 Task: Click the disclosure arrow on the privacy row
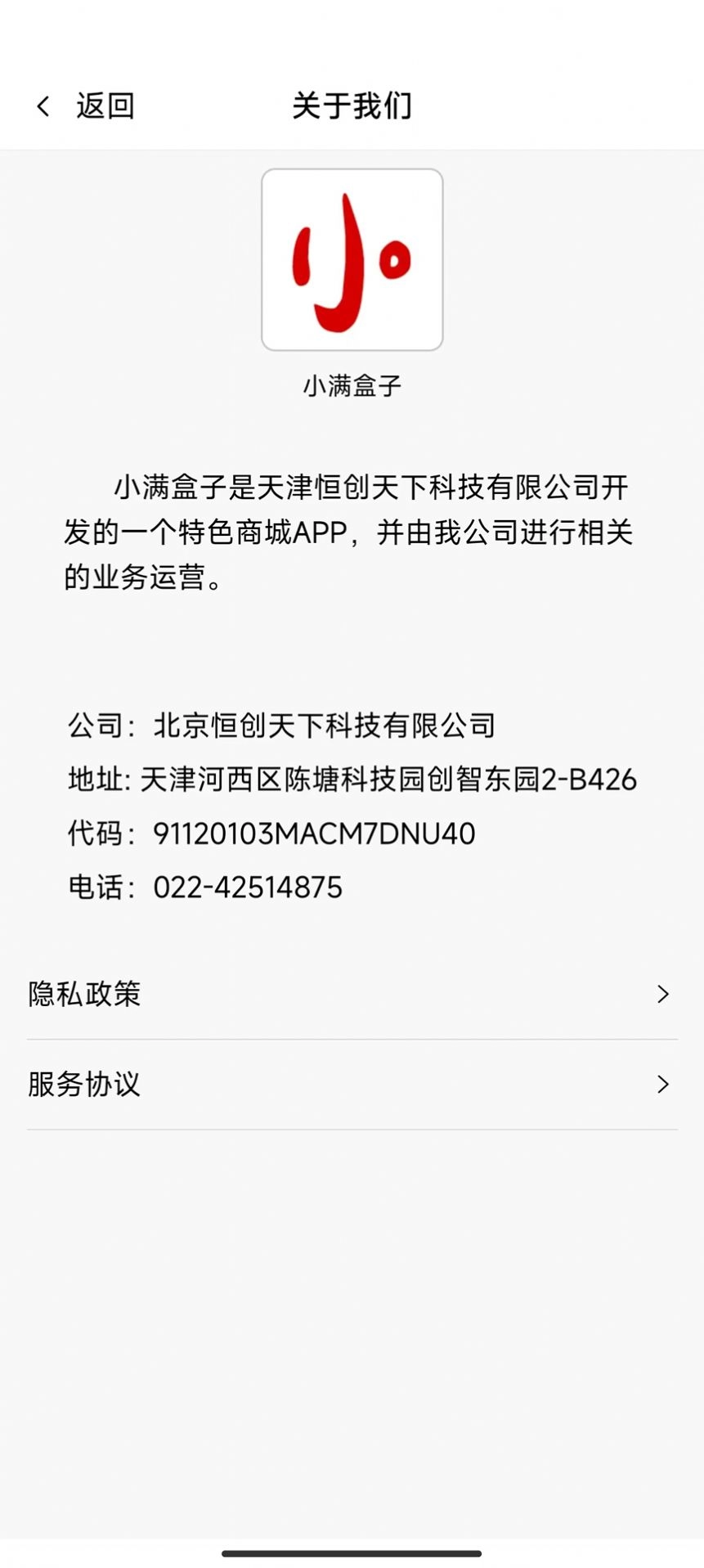click(x=662, y=995)
